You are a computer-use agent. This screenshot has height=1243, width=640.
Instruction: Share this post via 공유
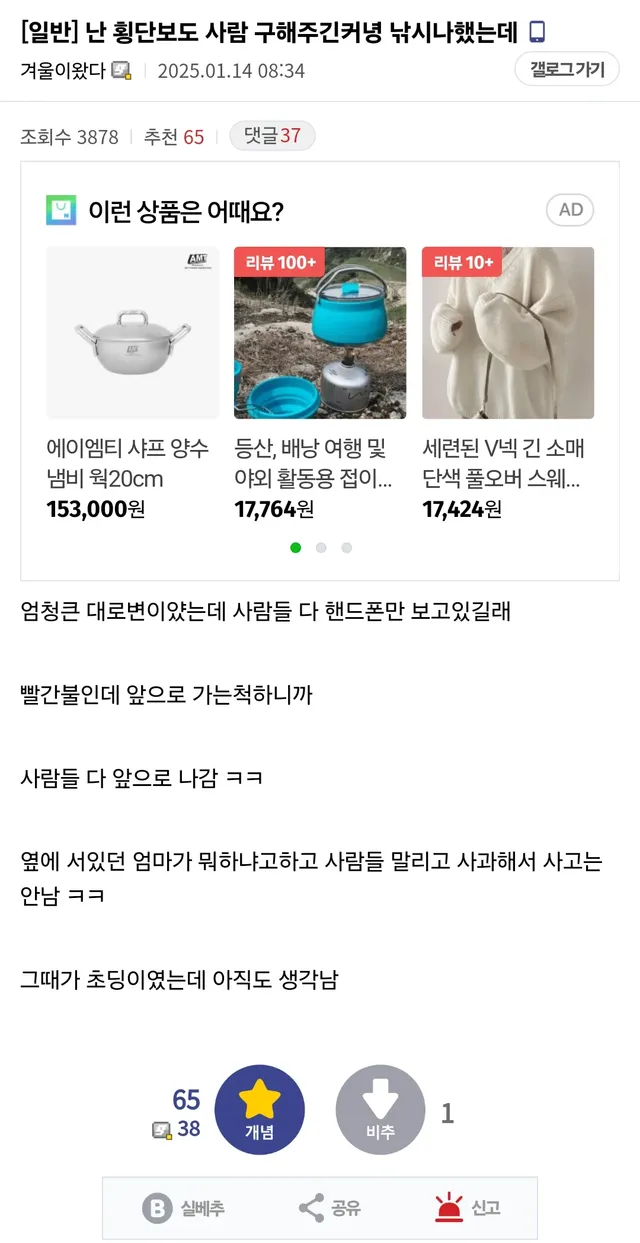[330, 1208]
